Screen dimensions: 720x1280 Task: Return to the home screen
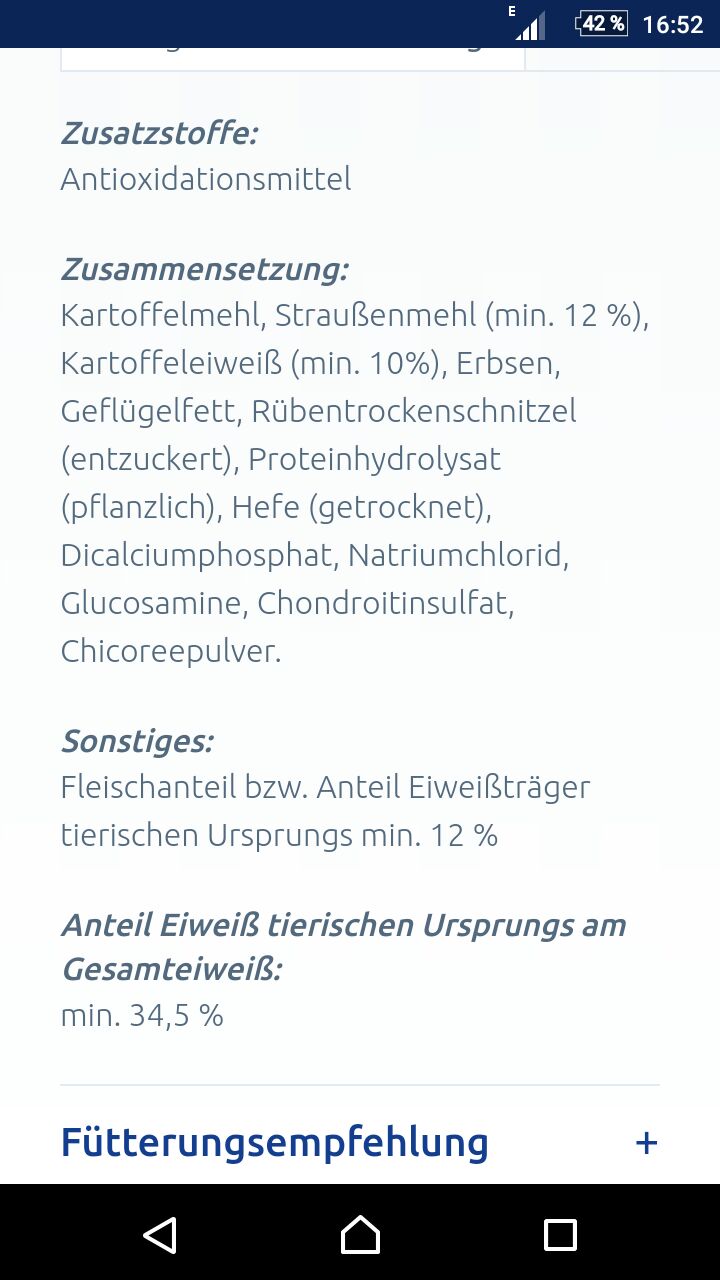pos(360,1234)
